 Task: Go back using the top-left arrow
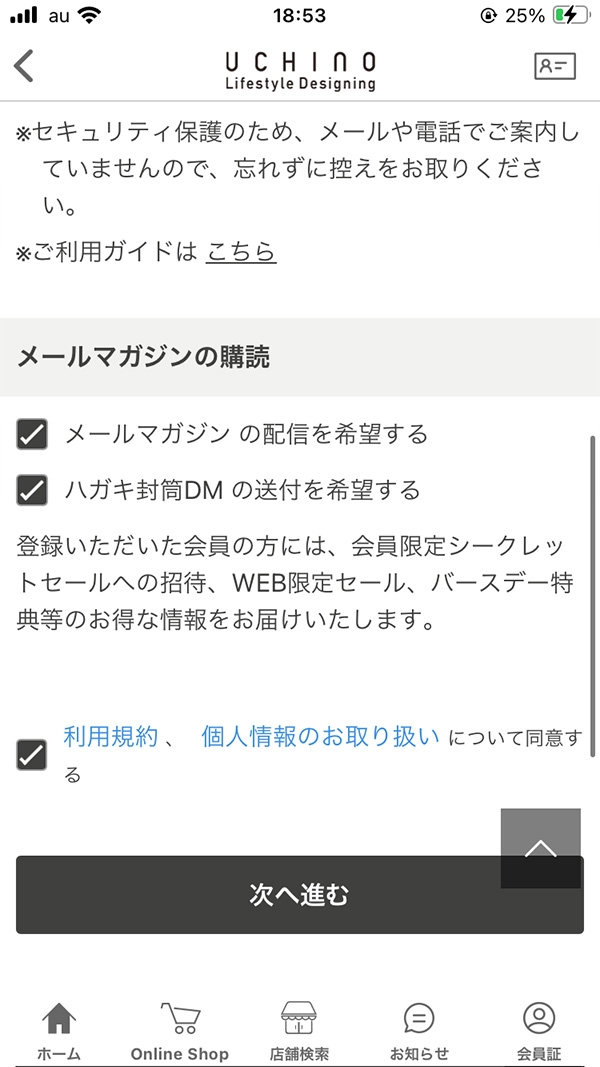tap(24, 66)
